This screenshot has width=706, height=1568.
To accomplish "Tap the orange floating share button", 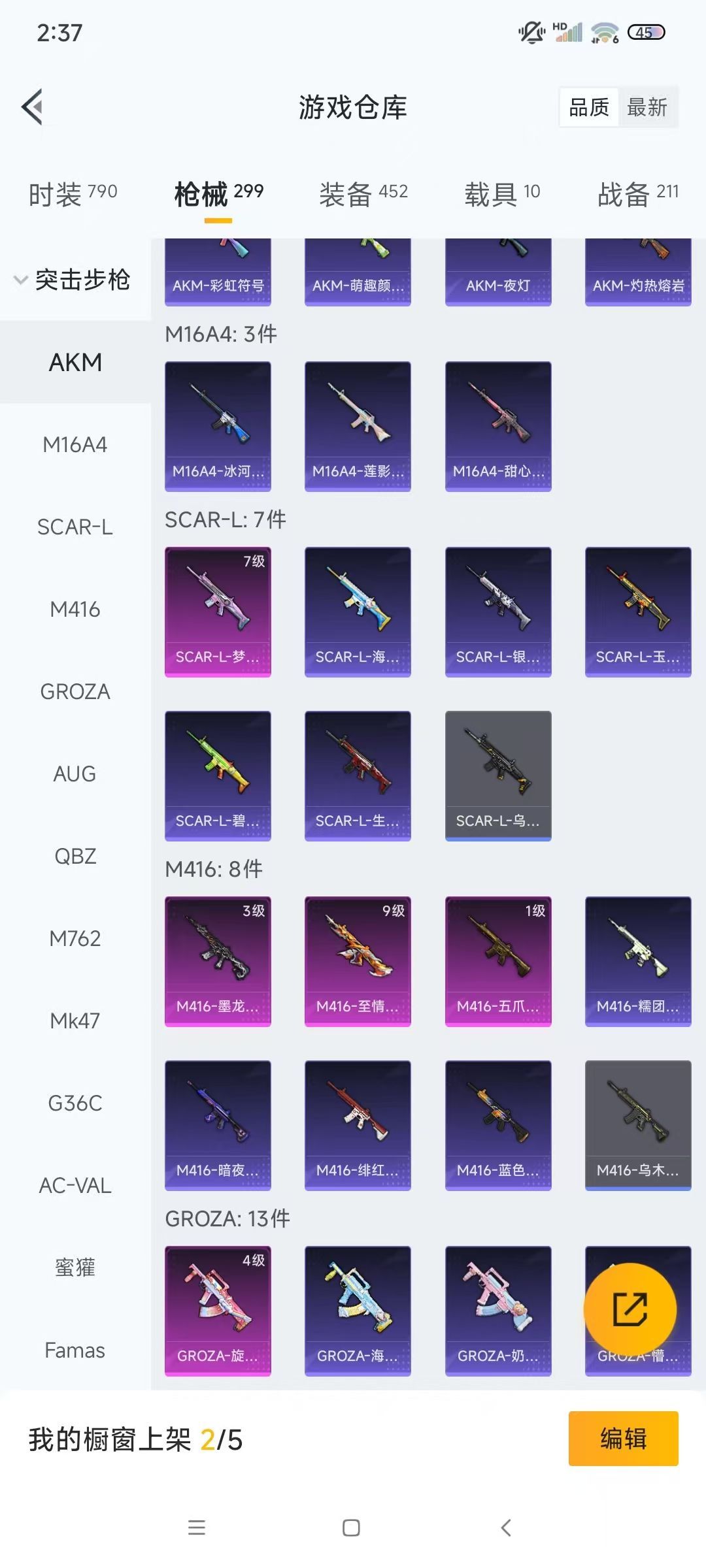I will point(630,1309).
